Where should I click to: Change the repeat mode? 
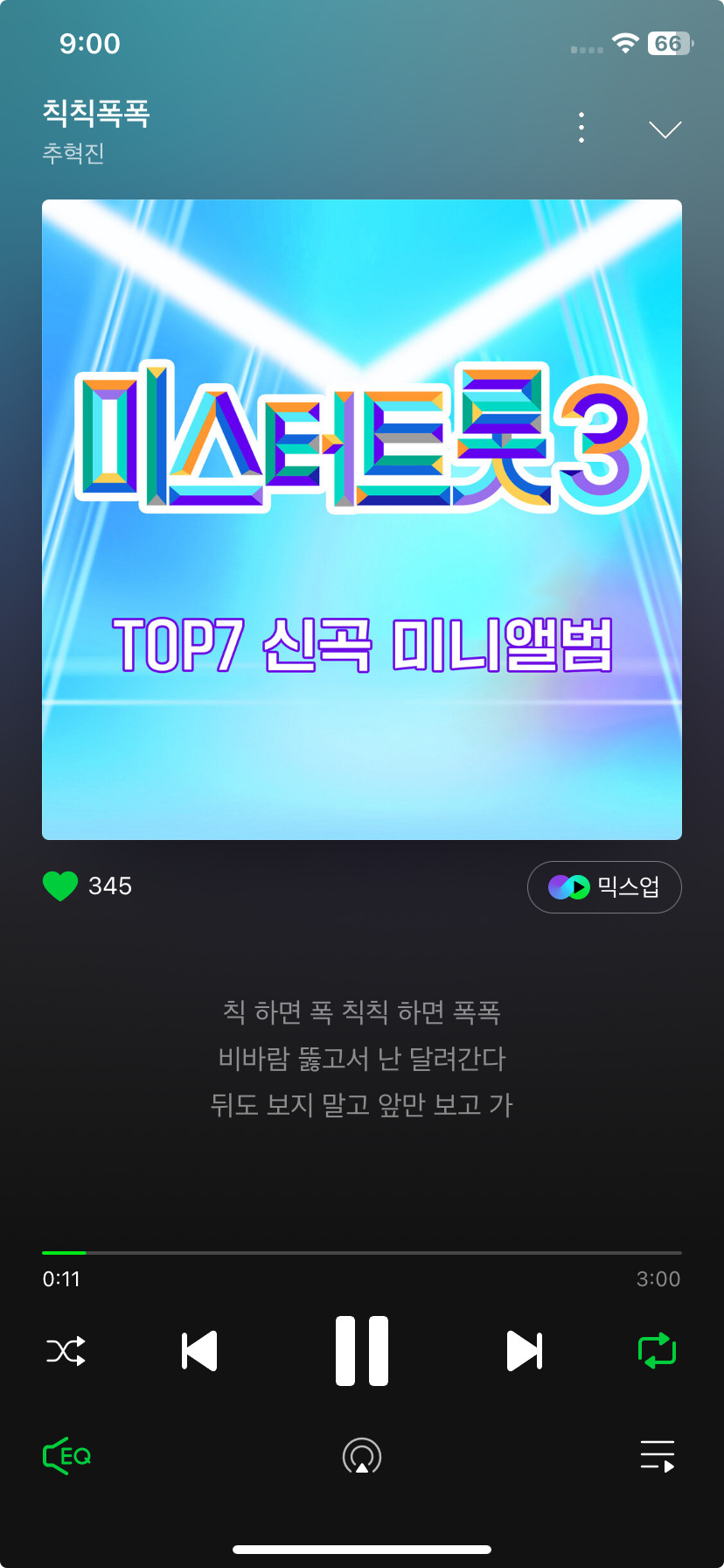(x=658, y=1351)
